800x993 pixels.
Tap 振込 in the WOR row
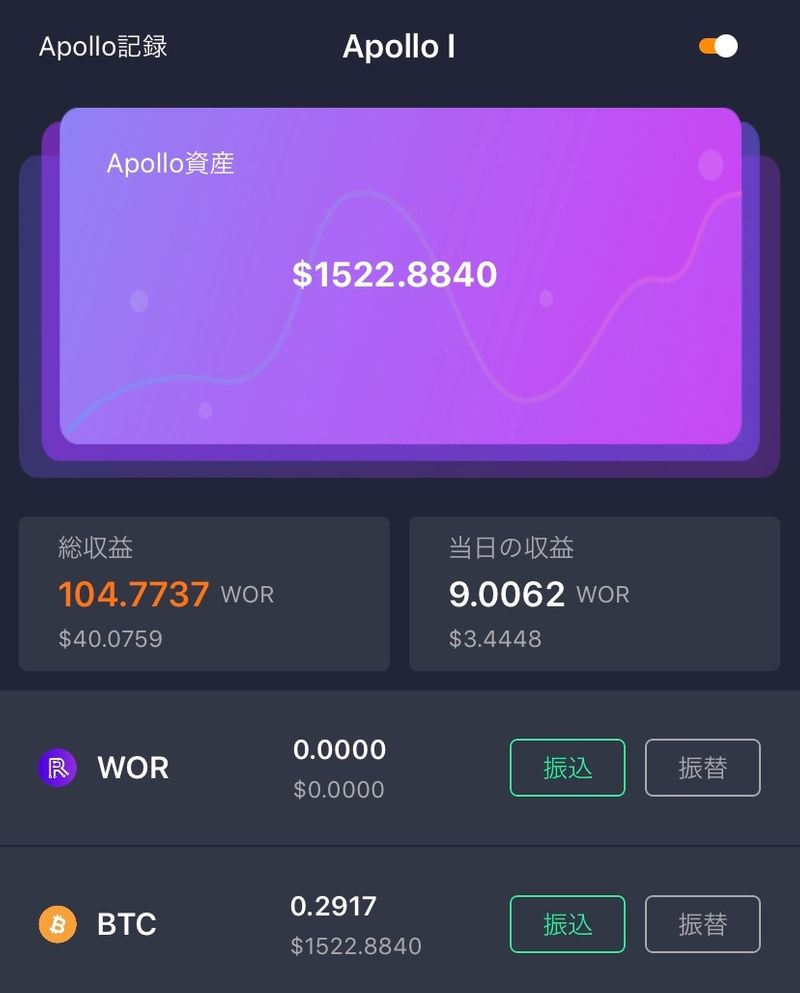[567, 768]
